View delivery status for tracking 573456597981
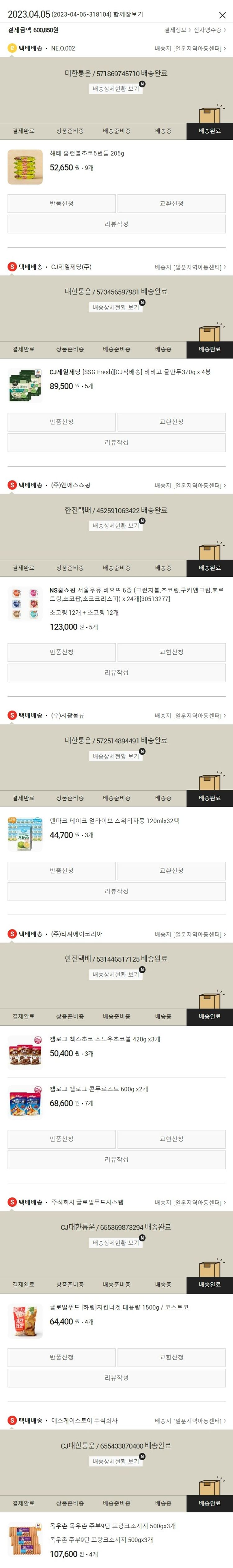Image resolution: width=233 pixels, height=1568 pixels. (x=116, y=307)
